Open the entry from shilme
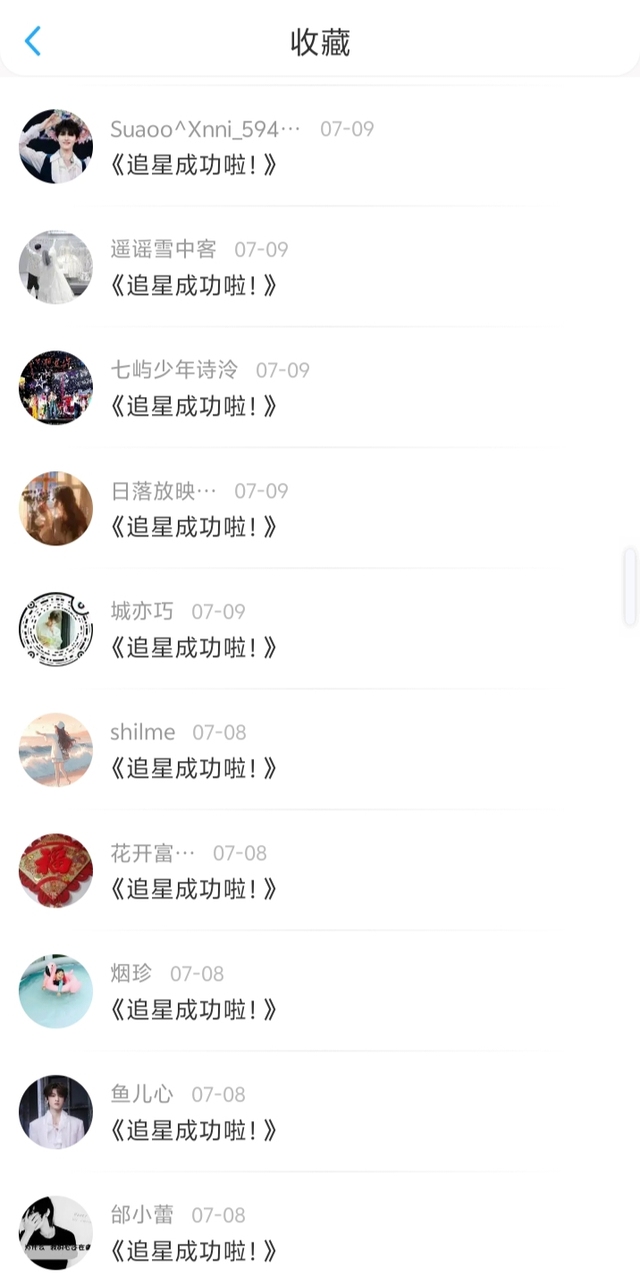The height and width of the screenshot is (1284, 640). pyautogui.click(x=320, y=750)
